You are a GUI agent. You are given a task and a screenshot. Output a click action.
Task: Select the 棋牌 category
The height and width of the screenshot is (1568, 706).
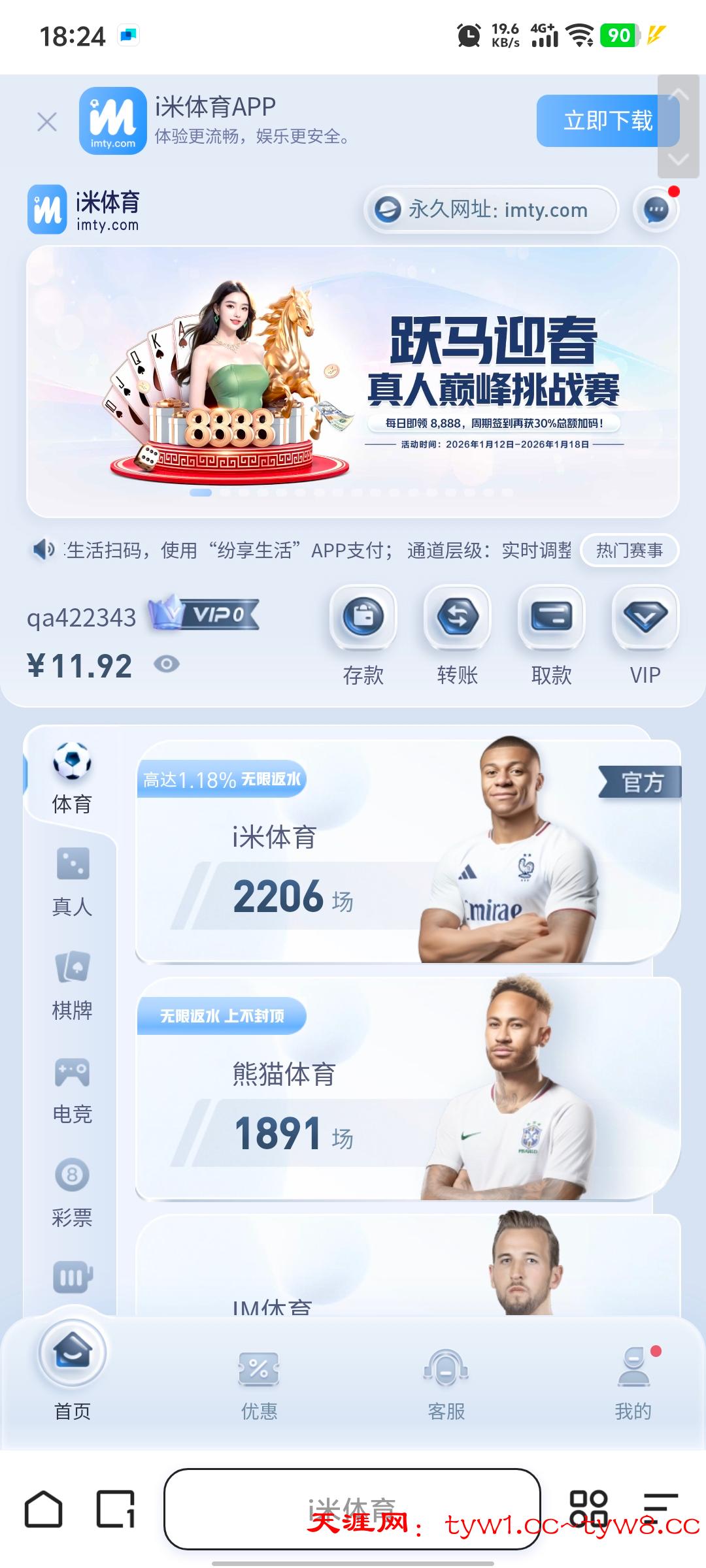point(72,985)
